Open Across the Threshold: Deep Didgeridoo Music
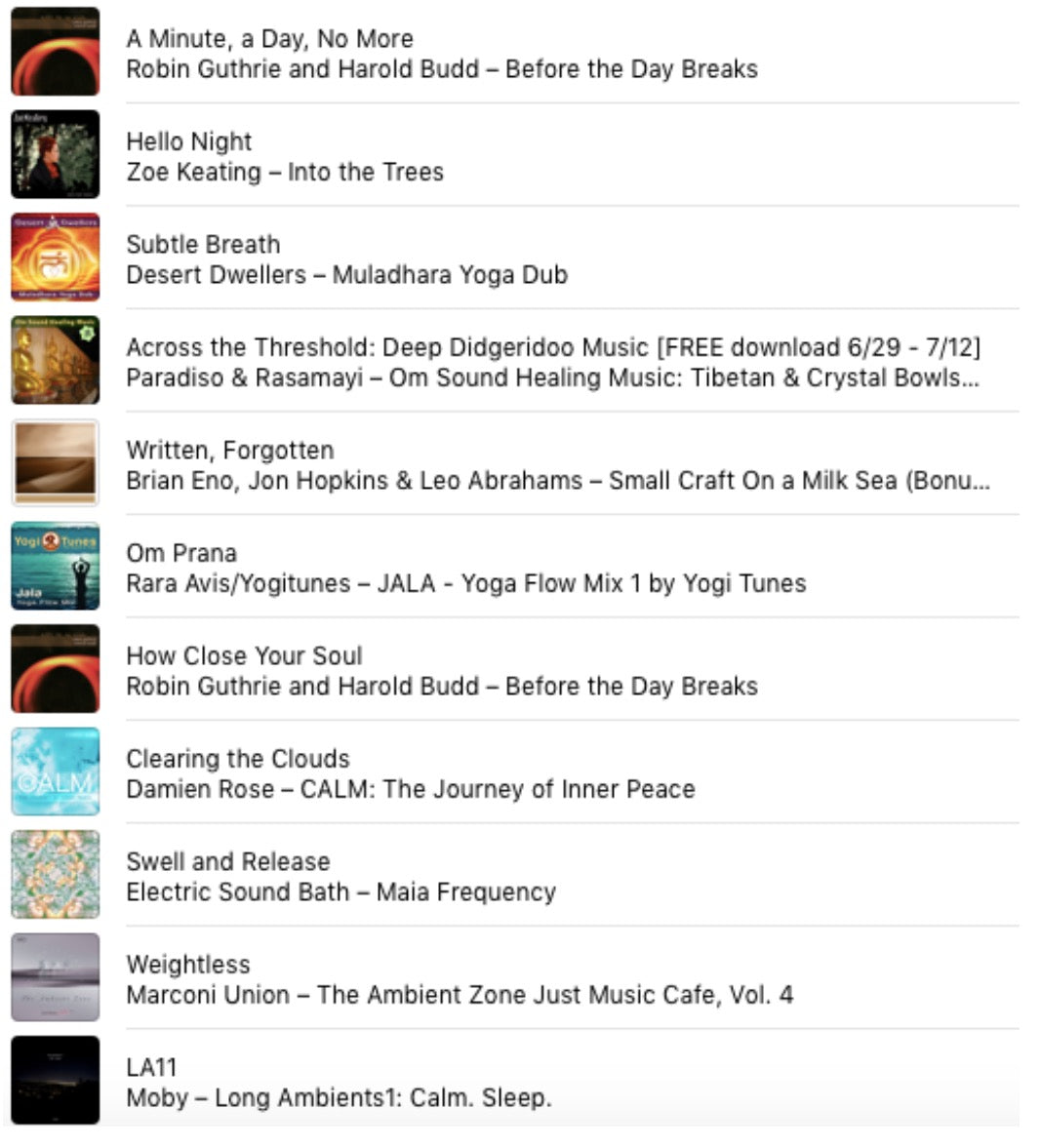 click(x=552, y=348)
